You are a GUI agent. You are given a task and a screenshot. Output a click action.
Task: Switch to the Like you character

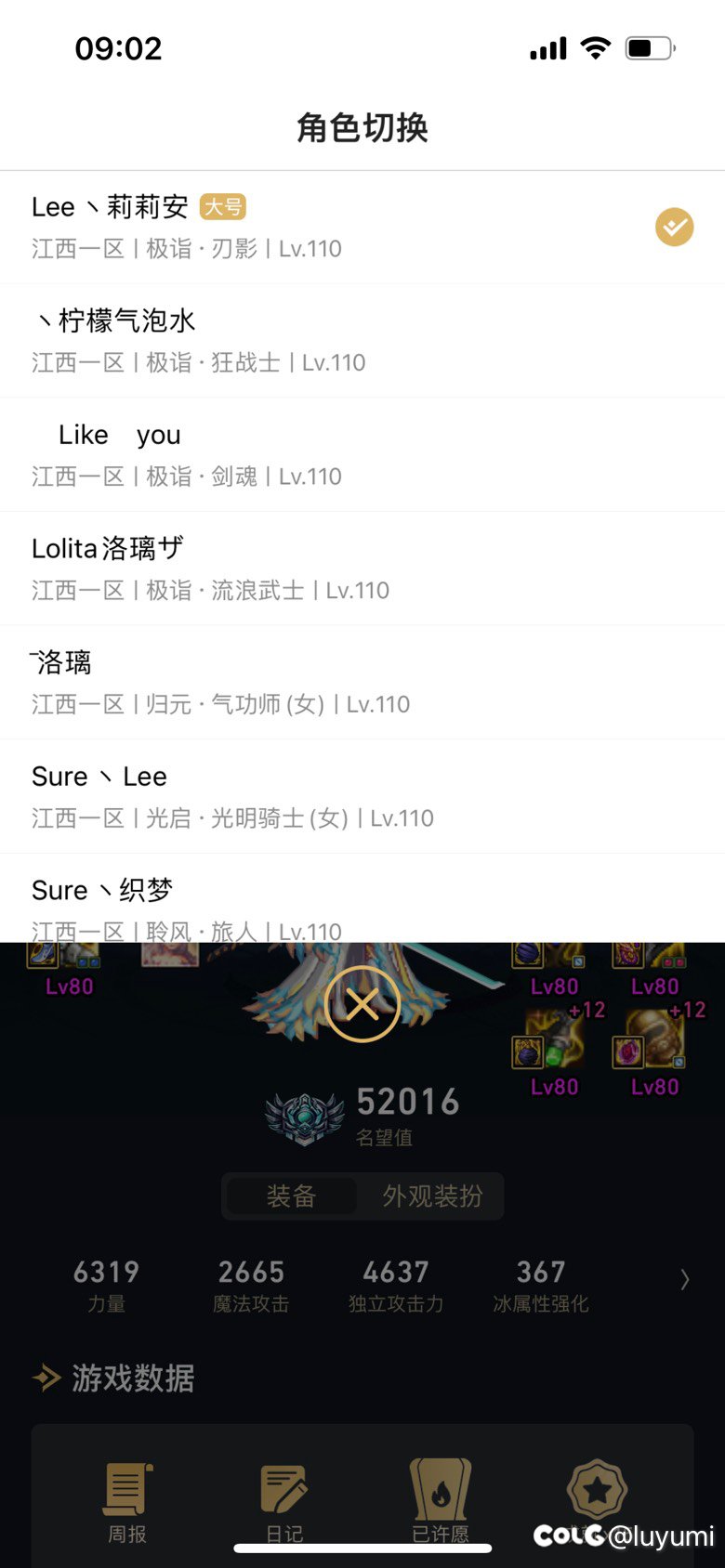click(x=362, y=455)
